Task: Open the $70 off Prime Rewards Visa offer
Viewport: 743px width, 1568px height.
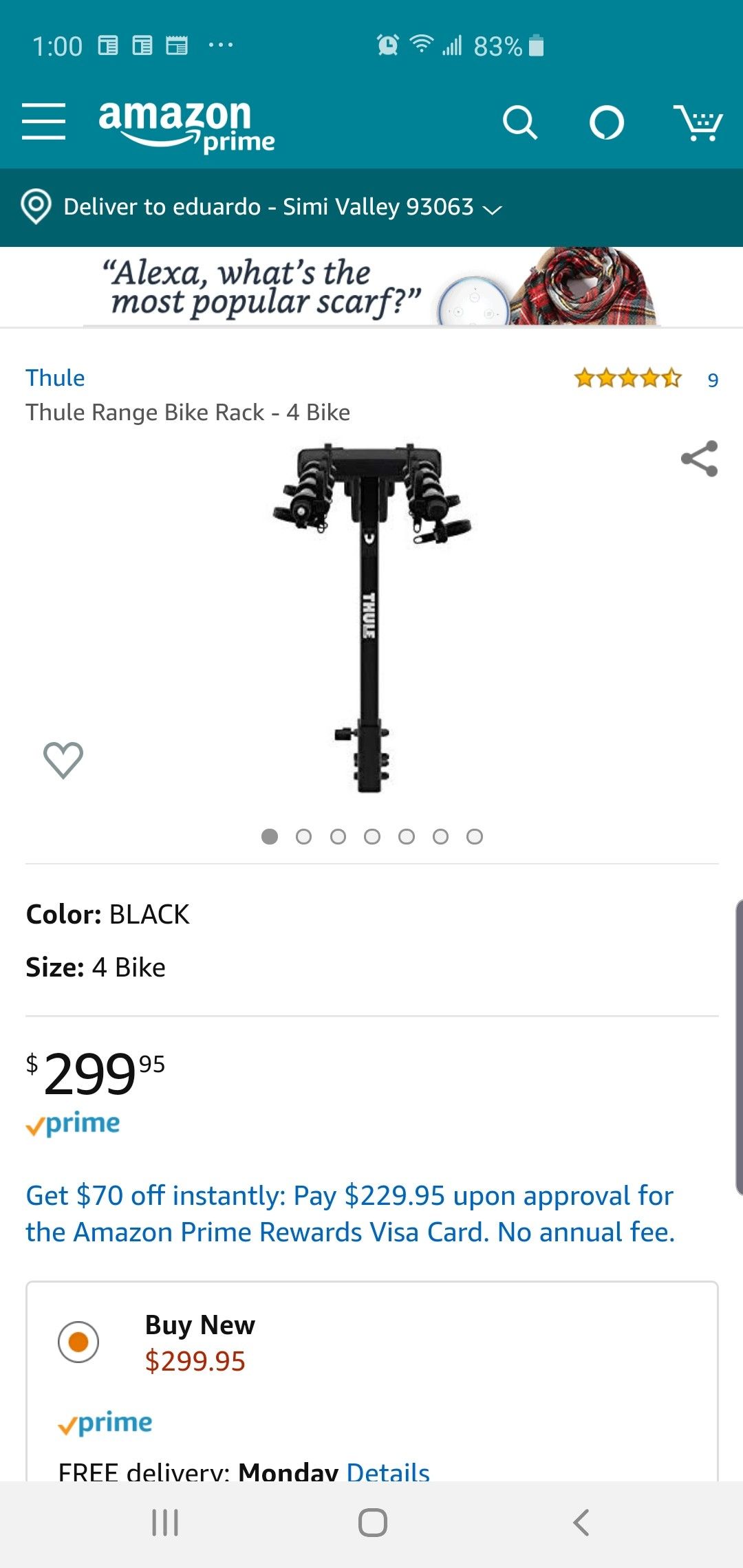Action: tap(349, 1214)
